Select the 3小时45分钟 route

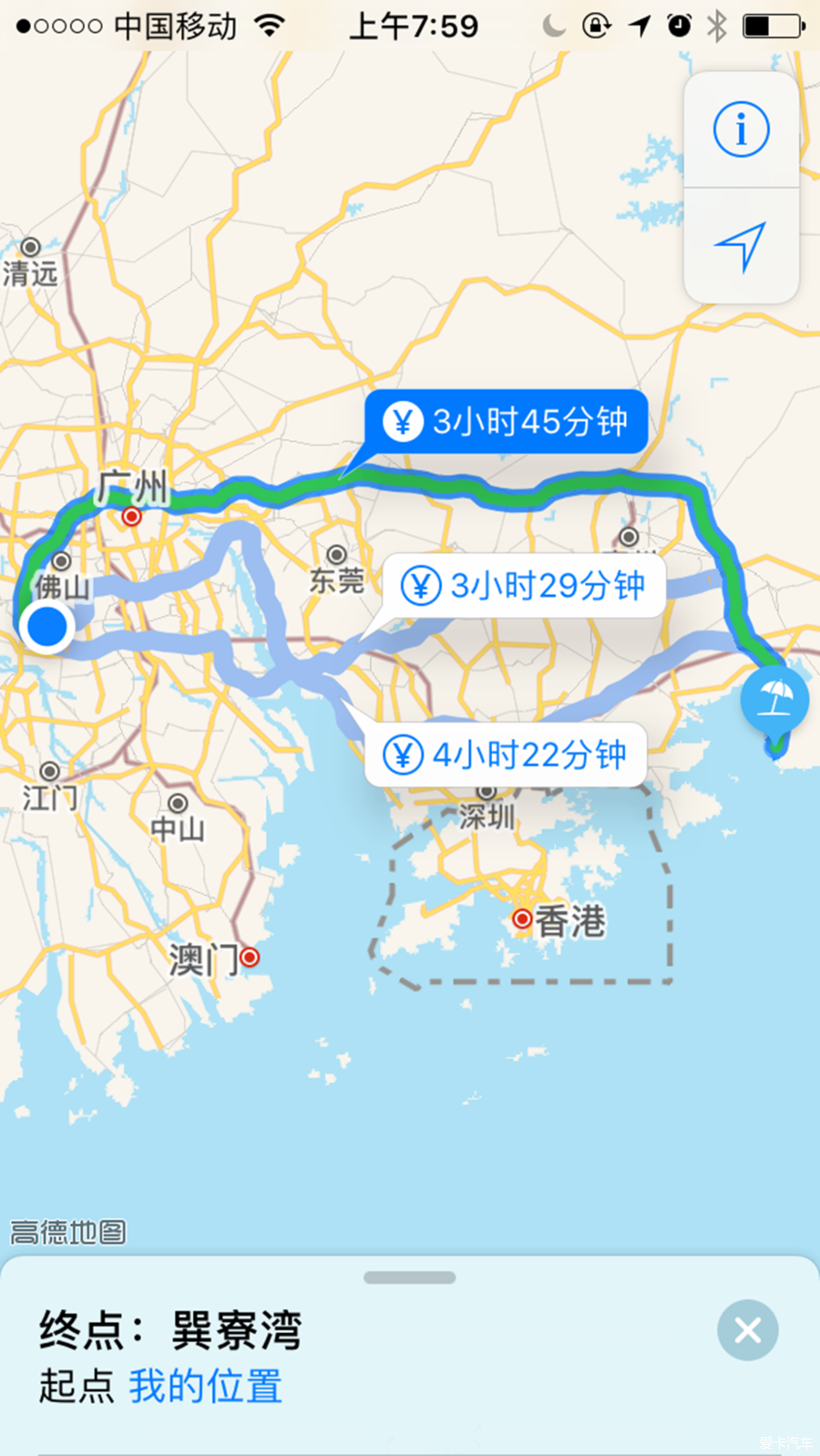pyautogui.click(x=507, y=422)
